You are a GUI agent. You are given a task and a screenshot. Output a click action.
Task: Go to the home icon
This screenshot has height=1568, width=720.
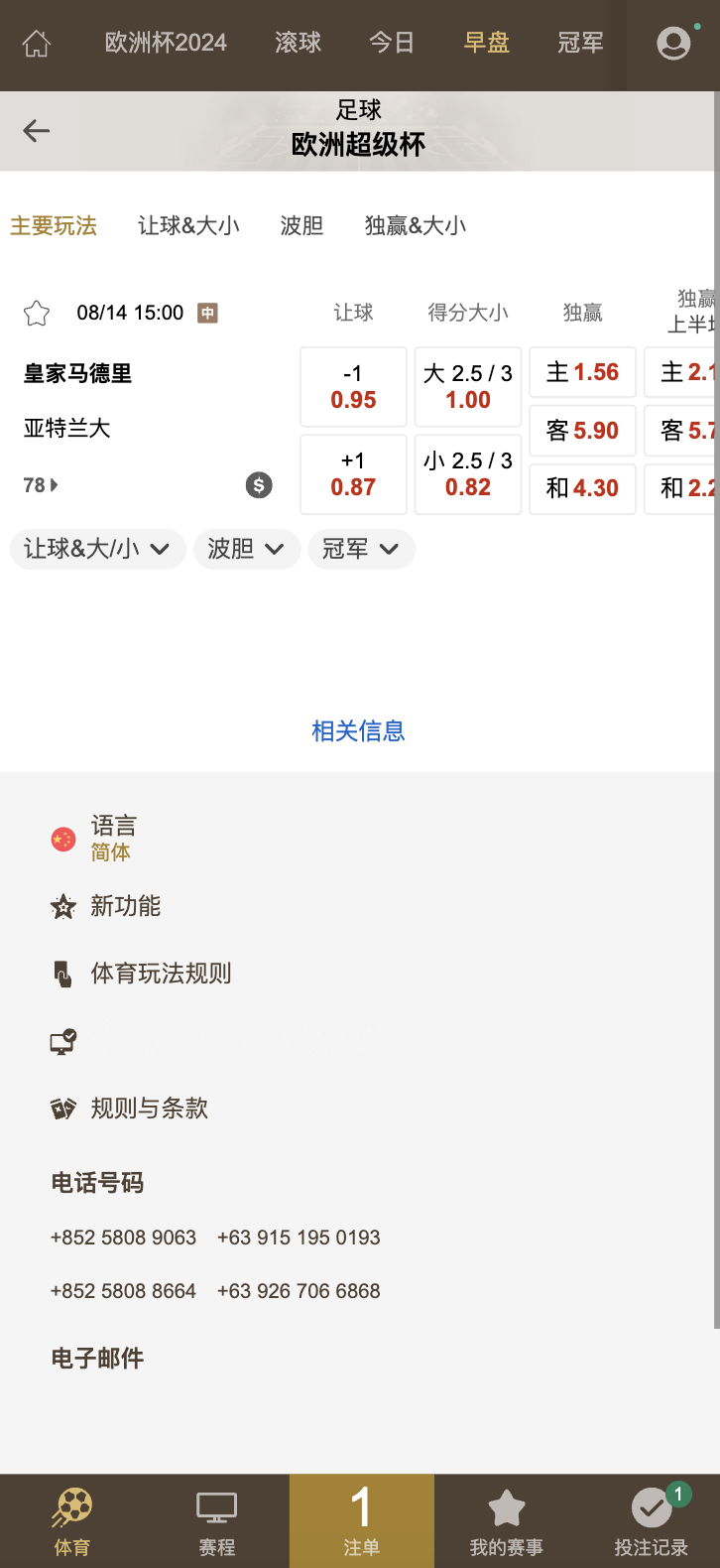click(37, 44)
